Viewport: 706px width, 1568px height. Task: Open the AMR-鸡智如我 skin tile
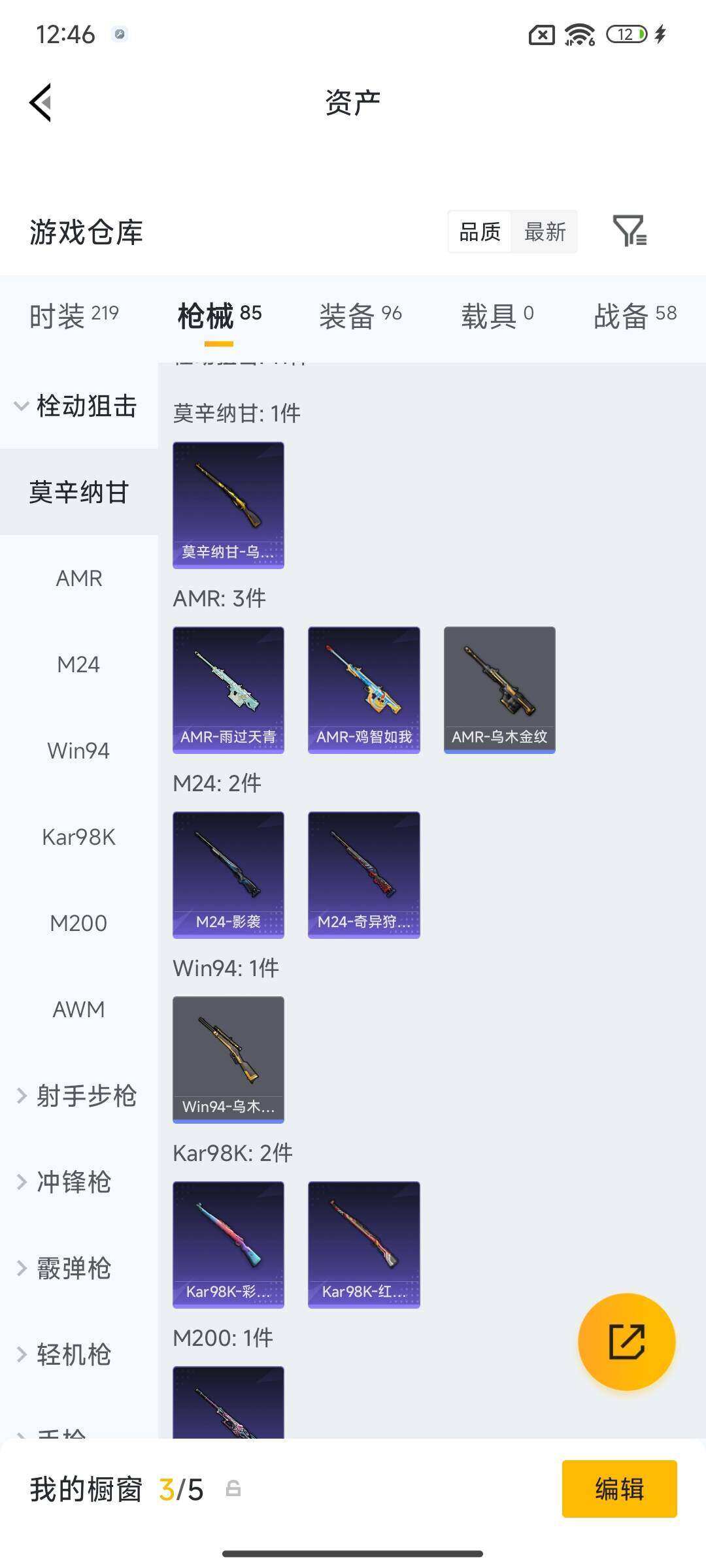(363, 690)
